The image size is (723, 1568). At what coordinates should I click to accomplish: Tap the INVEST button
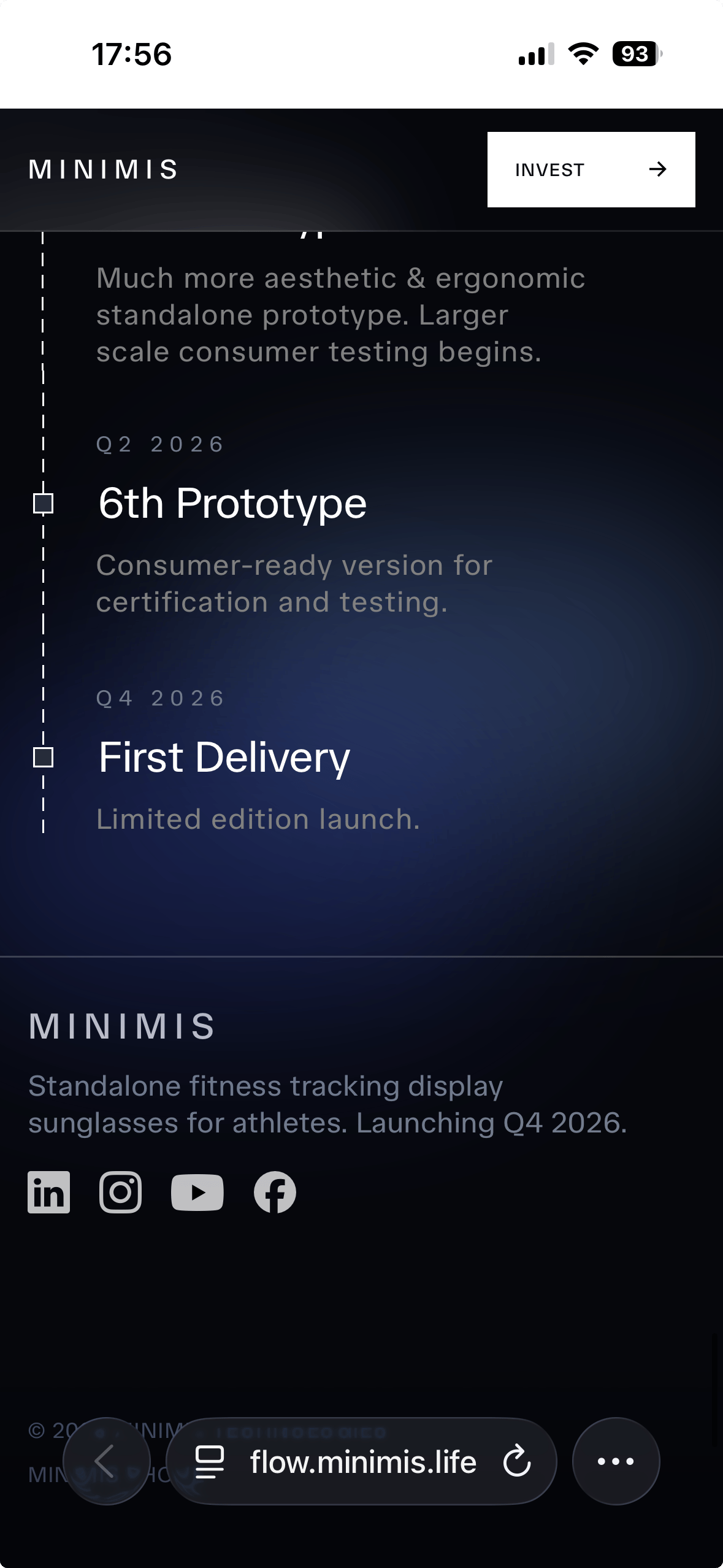tap(591, 169)
